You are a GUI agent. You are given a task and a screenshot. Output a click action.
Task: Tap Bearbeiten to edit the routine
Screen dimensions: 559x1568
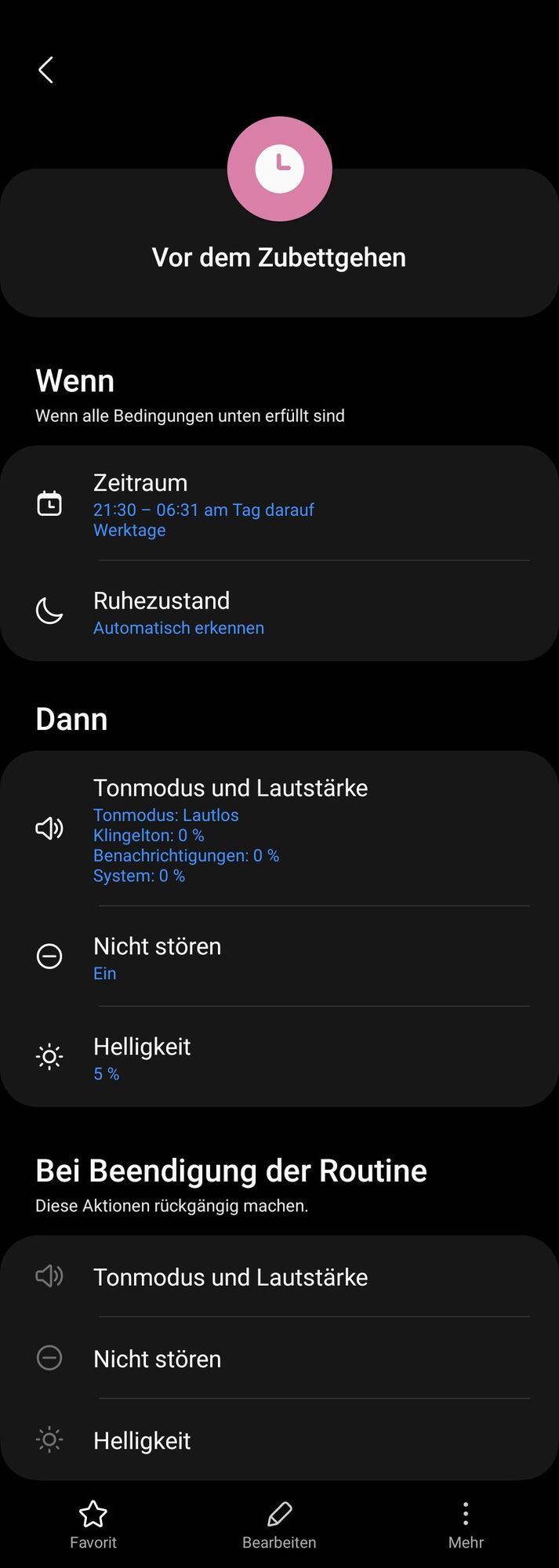pyautogui.click(x=279, y=1524)
